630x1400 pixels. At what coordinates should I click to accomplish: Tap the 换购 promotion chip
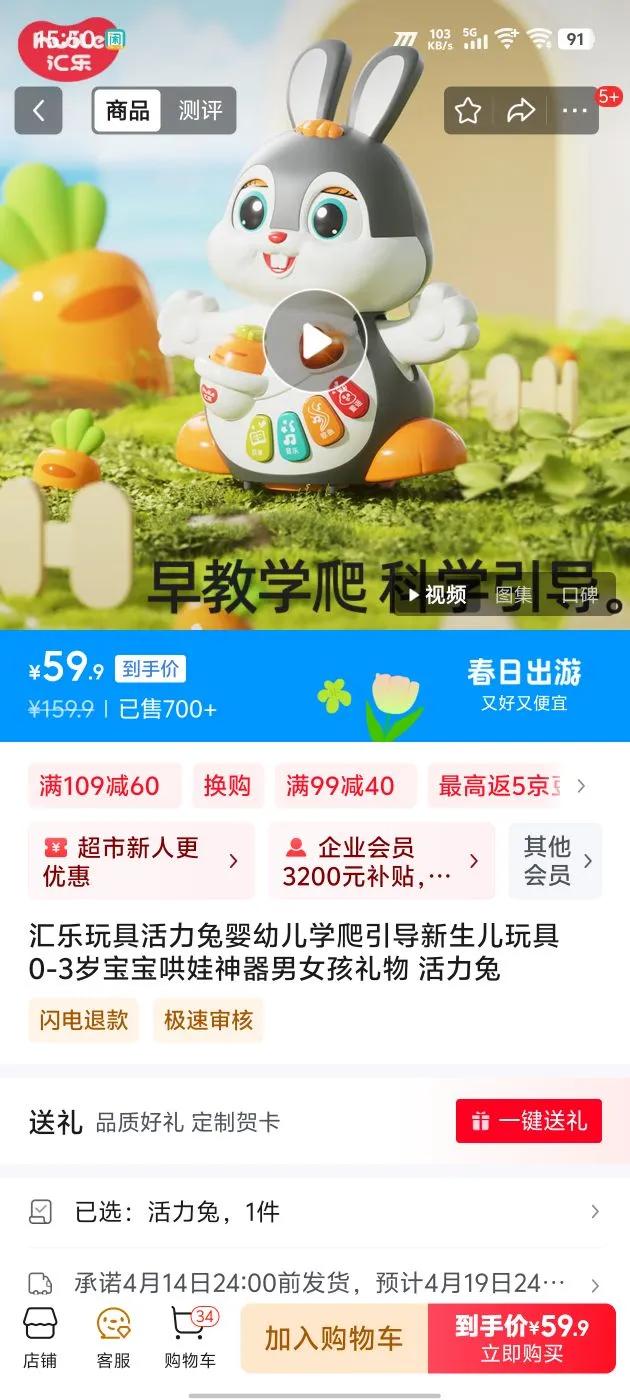point(228,786)
